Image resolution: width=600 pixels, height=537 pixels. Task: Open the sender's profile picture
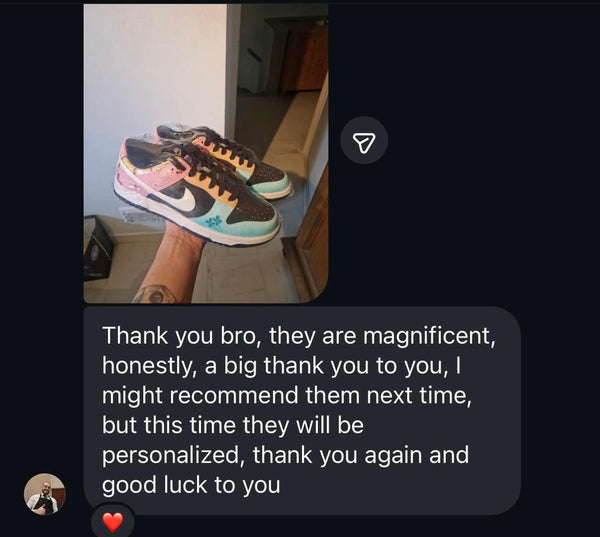tap(45, 494)
